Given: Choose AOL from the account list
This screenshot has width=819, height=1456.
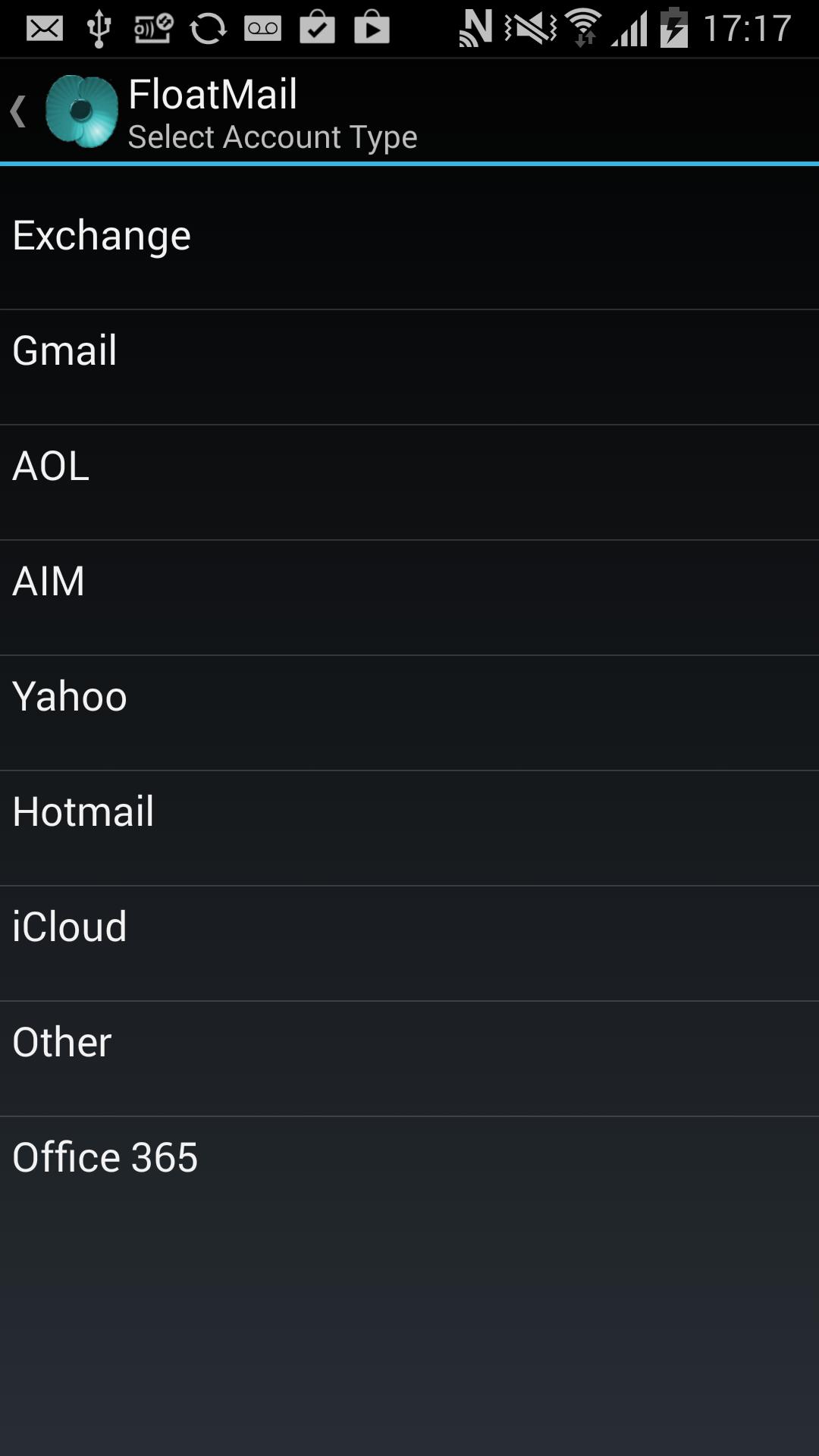Looking at the screenshot, I should [x=409, y=466].
